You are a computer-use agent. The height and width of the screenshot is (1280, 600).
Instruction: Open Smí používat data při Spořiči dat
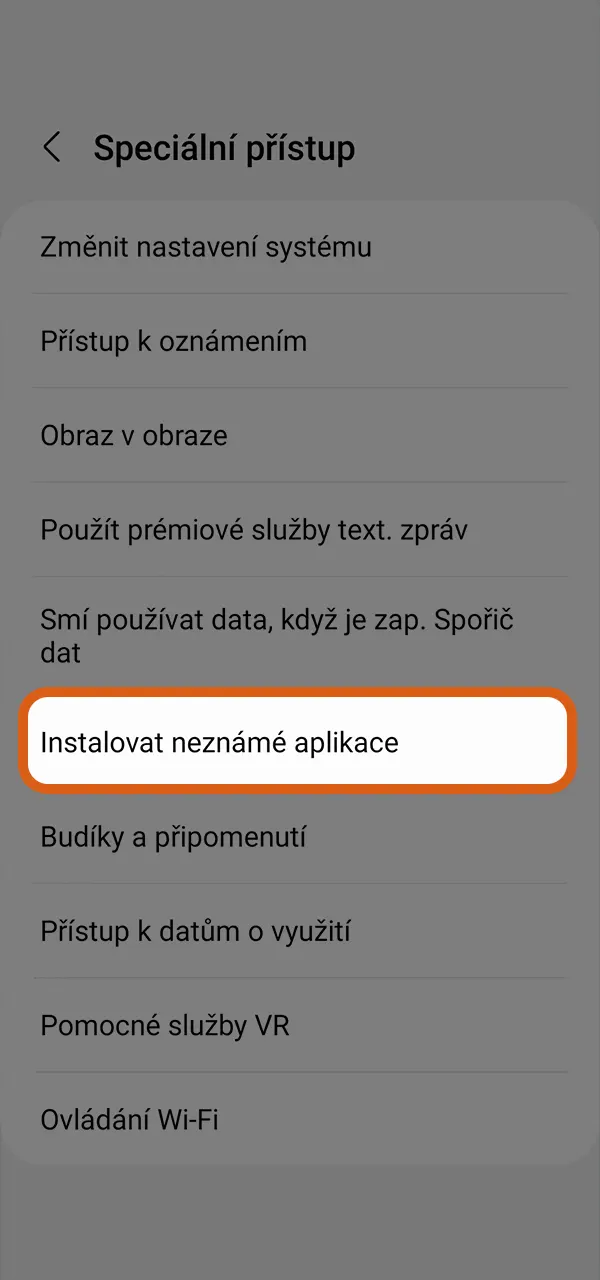point(300,636)
